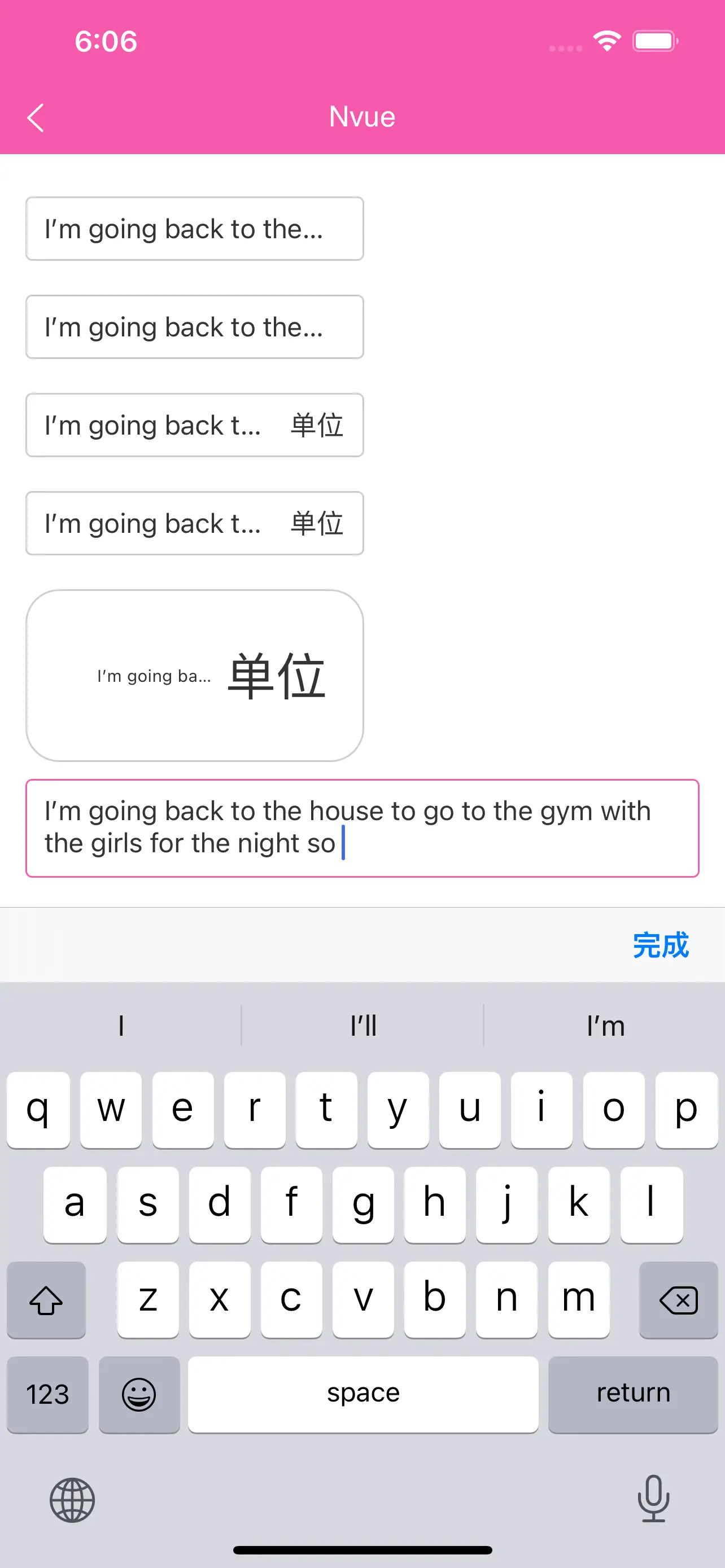725x1568 pixels.
Task: Start dictation with the microphone icon
Action: click(x=653, y=1499)
